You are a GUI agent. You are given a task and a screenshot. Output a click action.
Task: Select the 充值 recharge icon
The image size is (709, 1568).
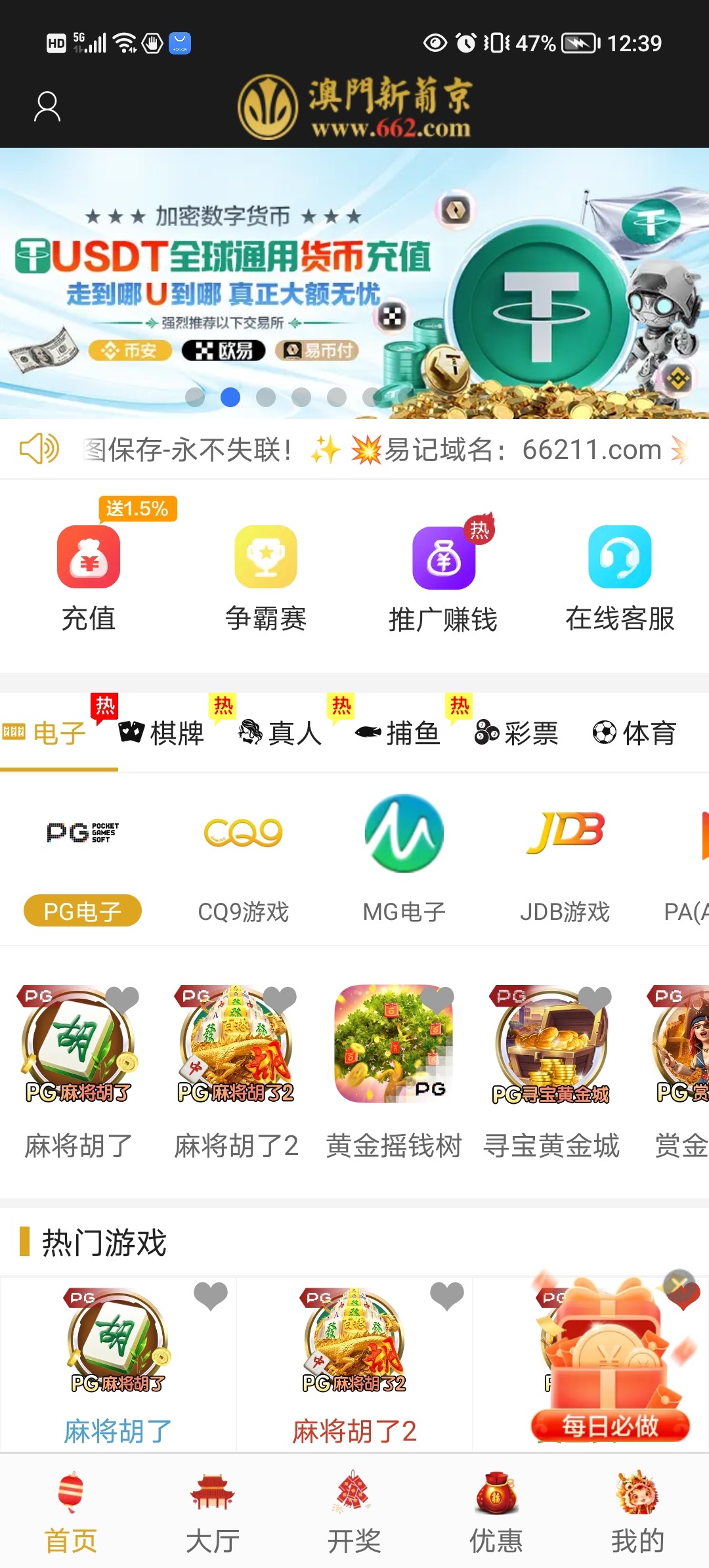pyautogui.click(x=89, y=557)
